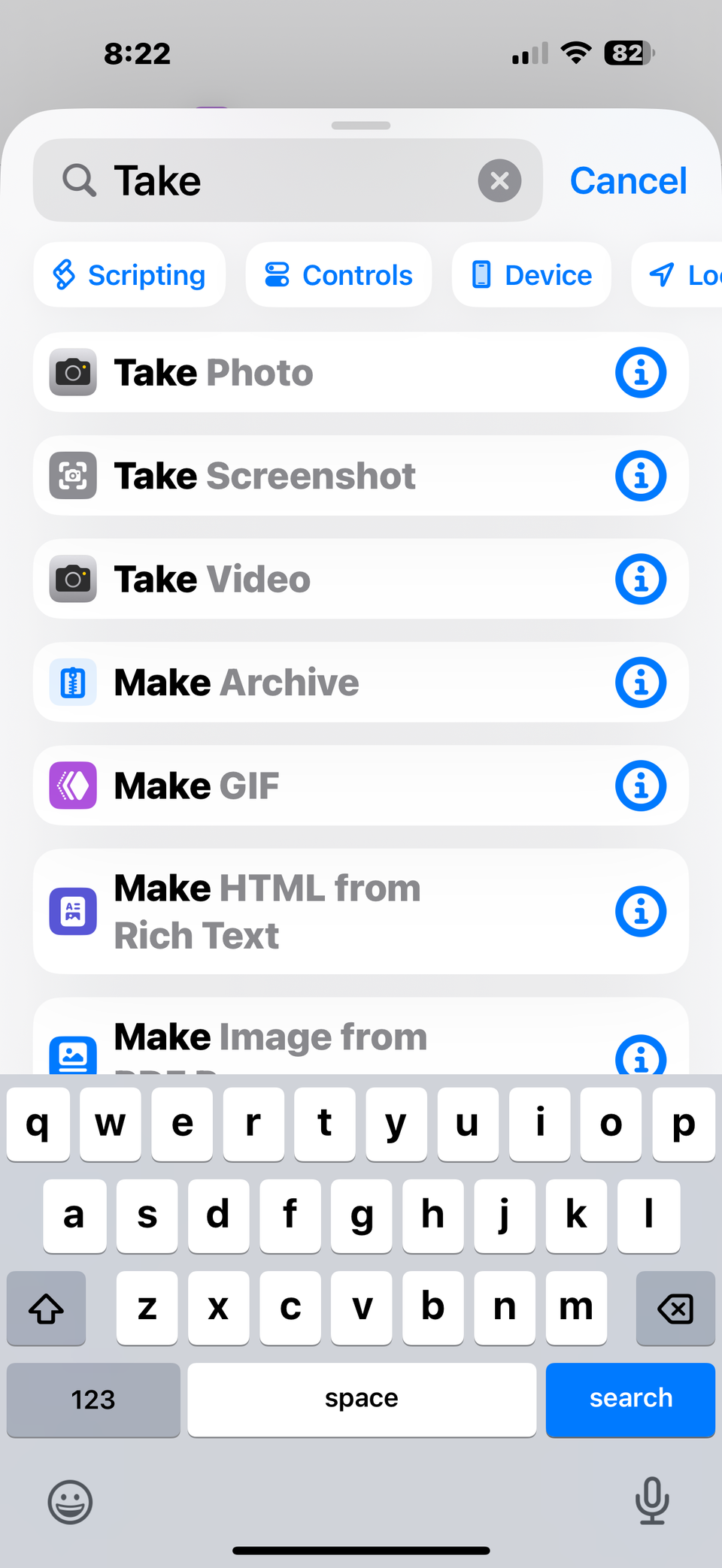Open the Device category filter
Screen dimensions: 722x1568
coord(530,275)
